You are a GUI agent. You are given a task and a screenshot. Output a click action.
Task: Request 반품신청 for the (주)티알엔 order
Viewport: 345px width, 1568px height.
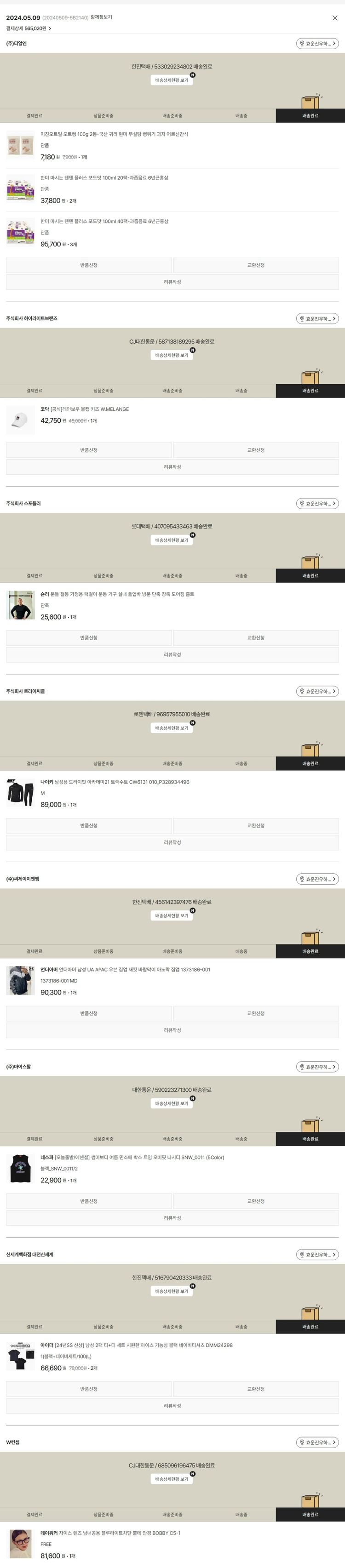point(89,265)
